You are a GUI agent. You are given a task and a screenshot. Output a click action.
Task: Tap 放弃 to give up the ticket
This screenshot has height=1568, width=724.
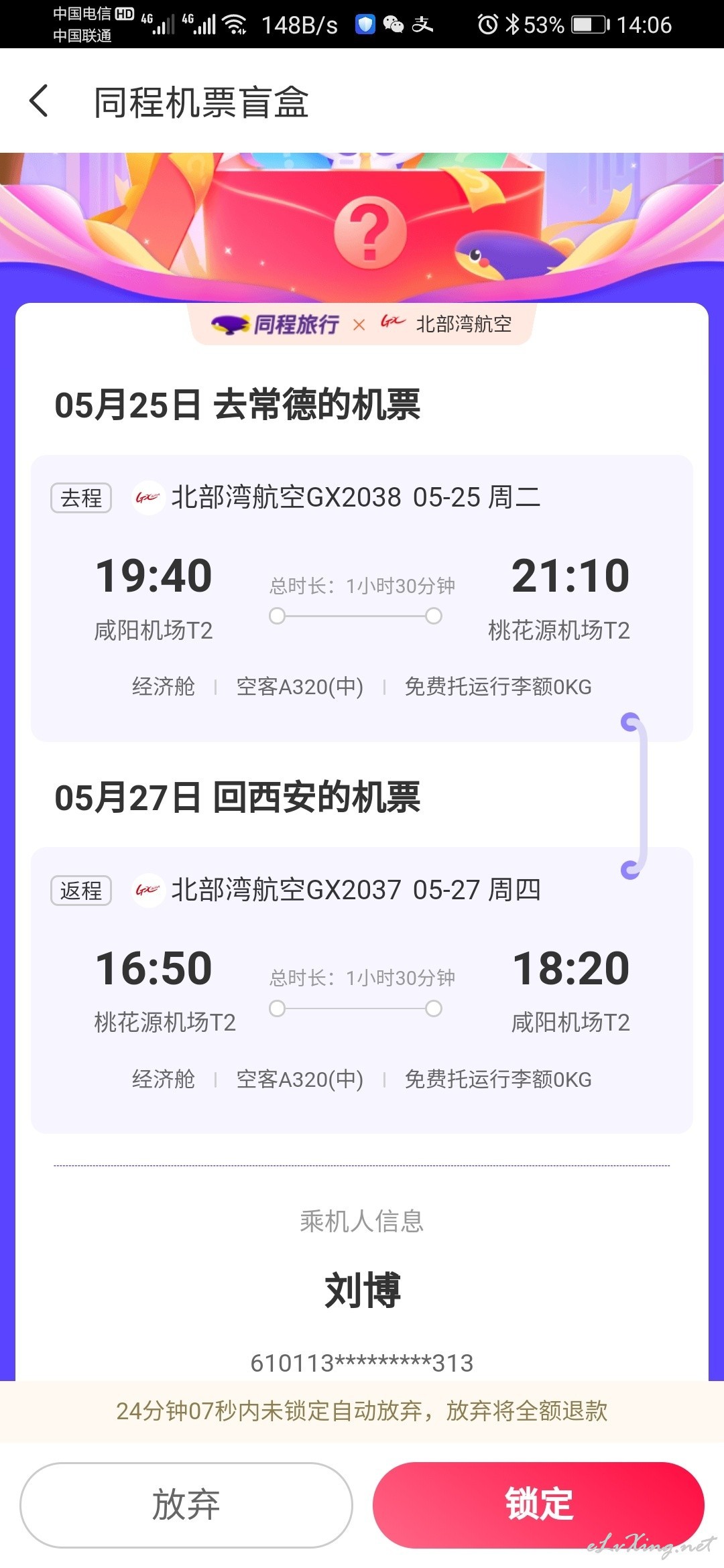click(186, 1504)
